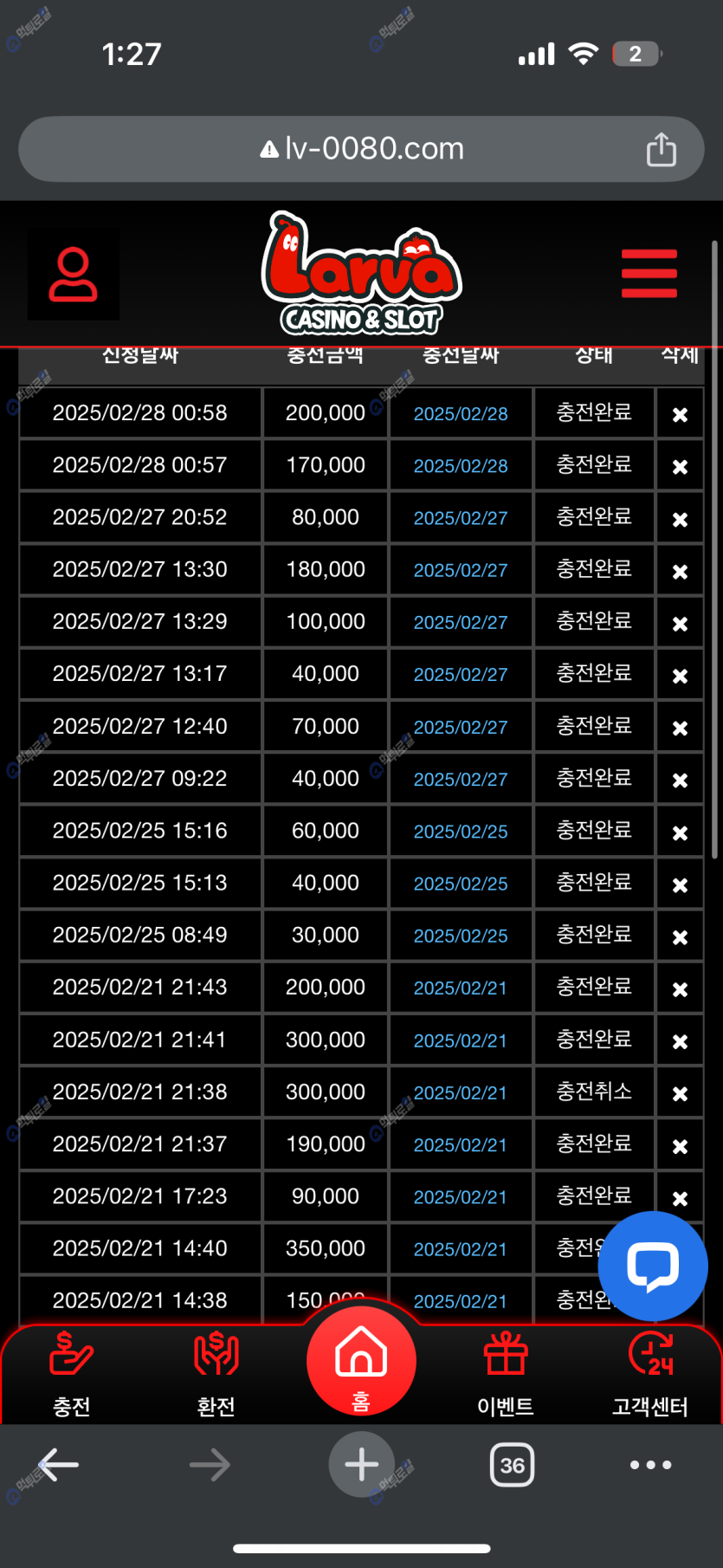The height and width of the screenshot is (1568, 723).
Task: Open the live chat bubble
Action: [653, 1266]
